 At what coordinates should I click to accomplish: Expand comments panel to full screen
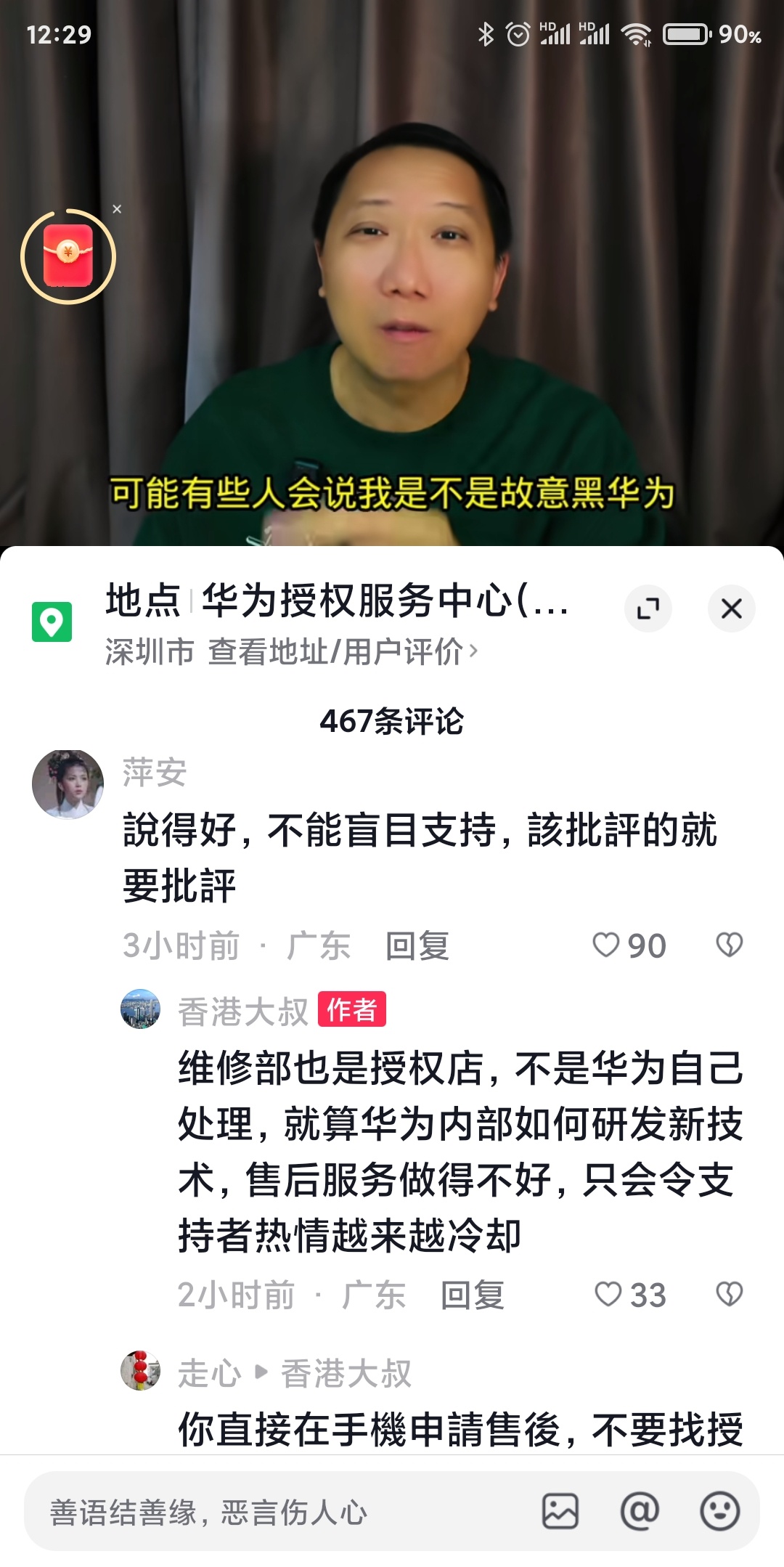pyautogui.click(x=648, y=609)
